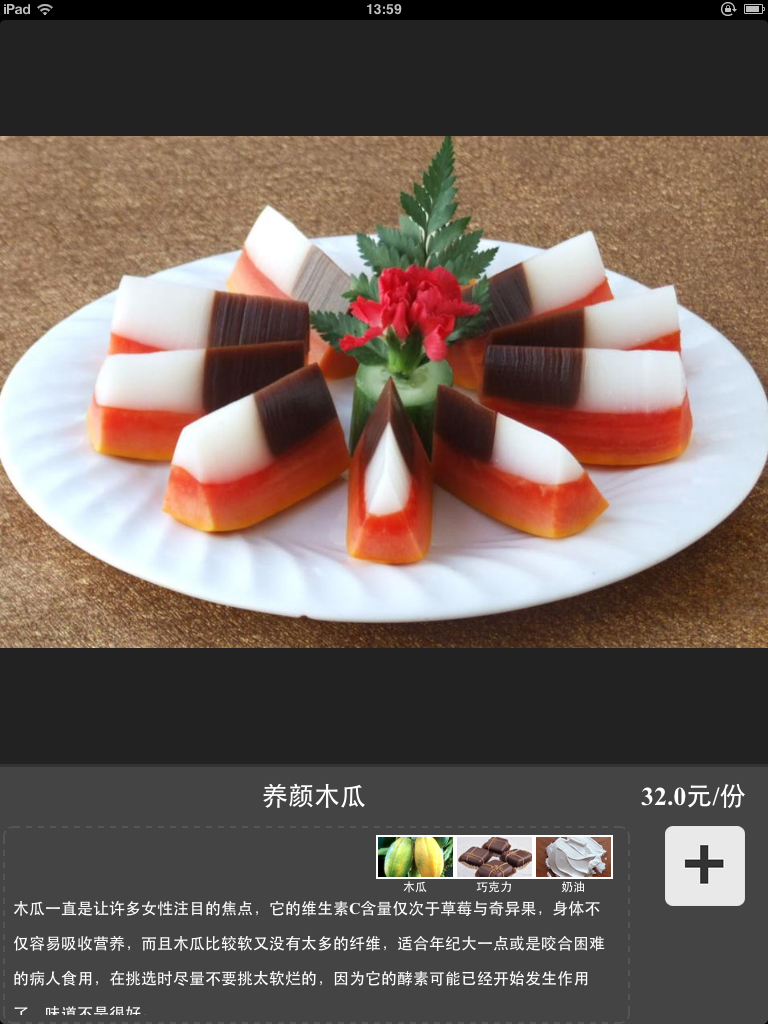Add 养颜木瓜 with the plus button
768x1024 pixels.
coord(705,865)
